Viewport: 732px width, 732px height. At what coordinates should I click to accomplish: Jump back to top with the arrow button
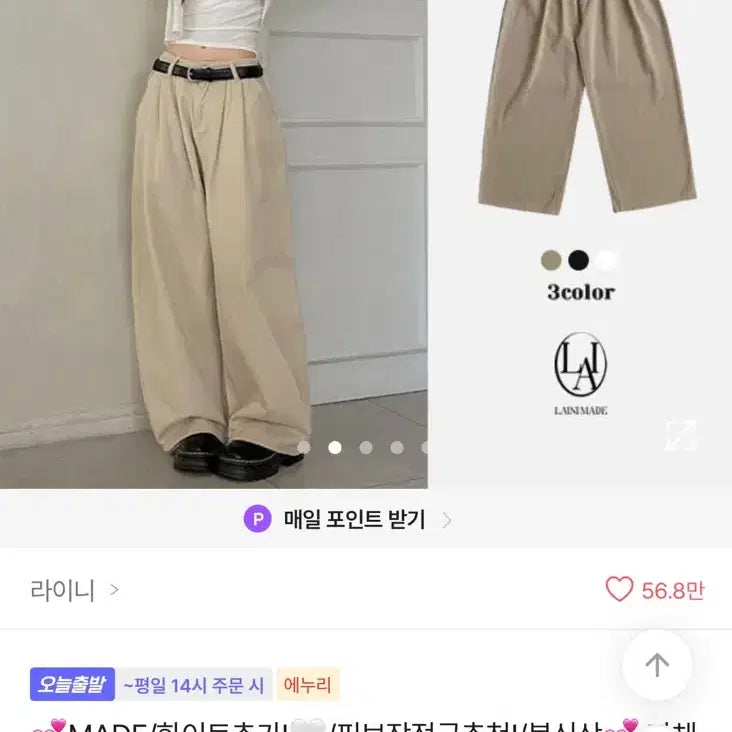click(657, 665)
